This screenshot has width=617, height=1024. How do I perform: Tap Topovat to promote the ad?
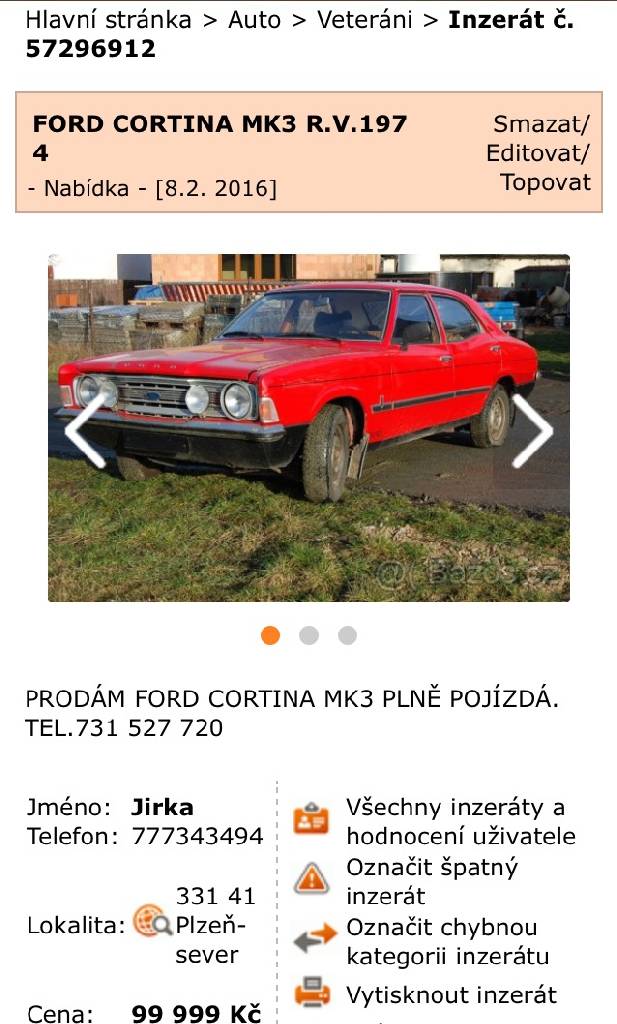point(545,183)
